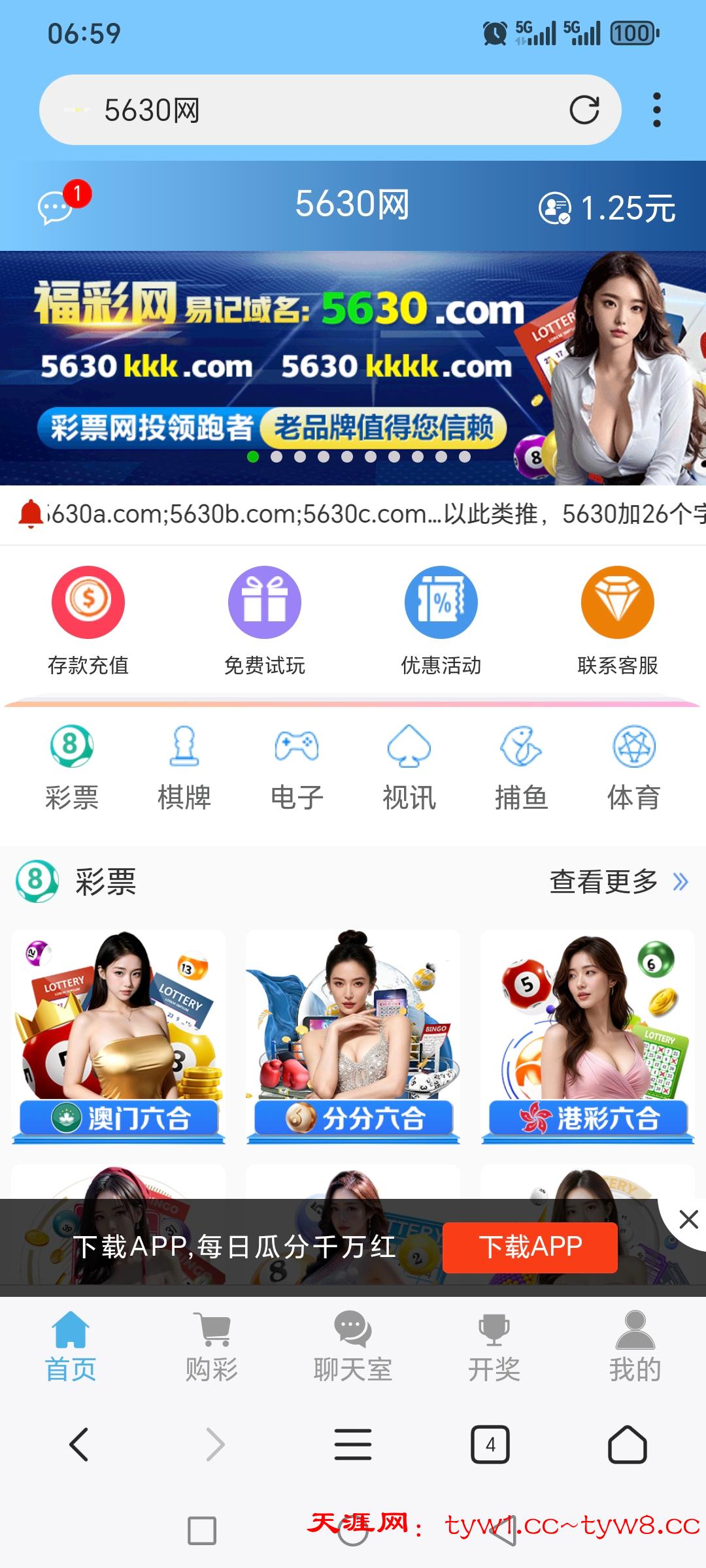Open the browser overflow menu
Image resolution: width=706 pixels, height=1568 pixels.
[656, 110]
